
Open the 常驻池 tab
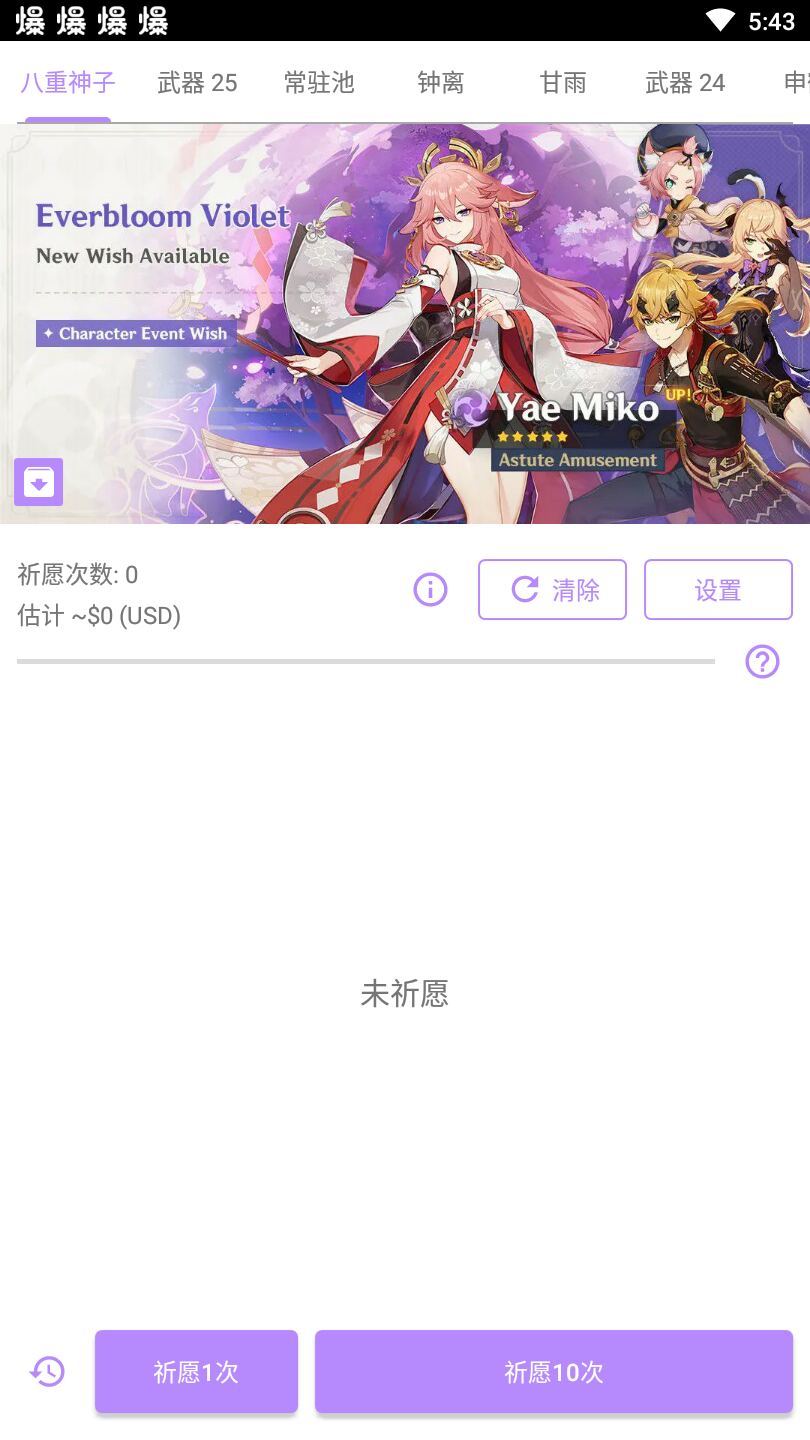319,83
